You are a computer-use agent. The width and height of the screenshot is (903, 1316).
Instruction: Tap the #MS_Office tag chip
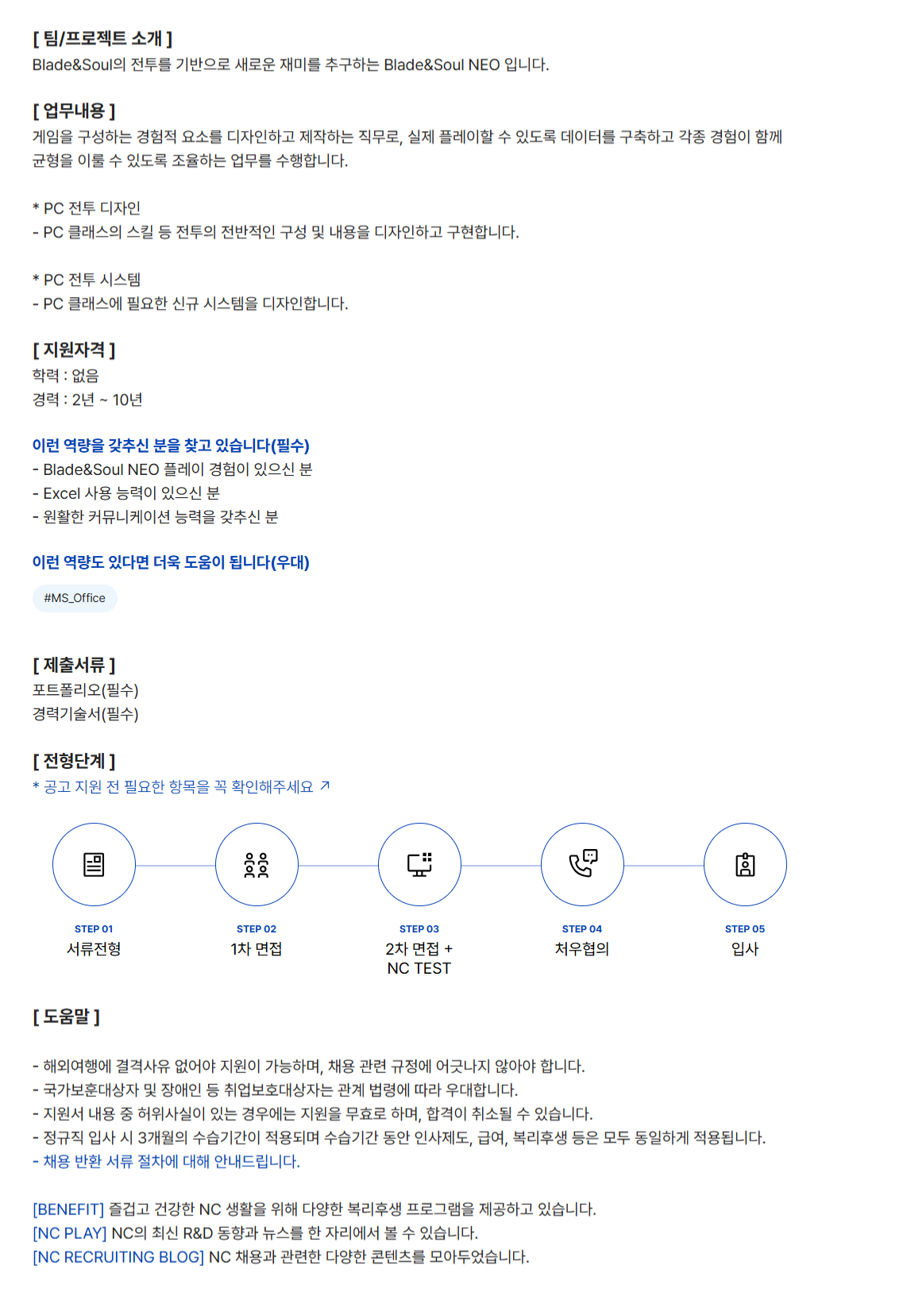[x=75, y=598]
